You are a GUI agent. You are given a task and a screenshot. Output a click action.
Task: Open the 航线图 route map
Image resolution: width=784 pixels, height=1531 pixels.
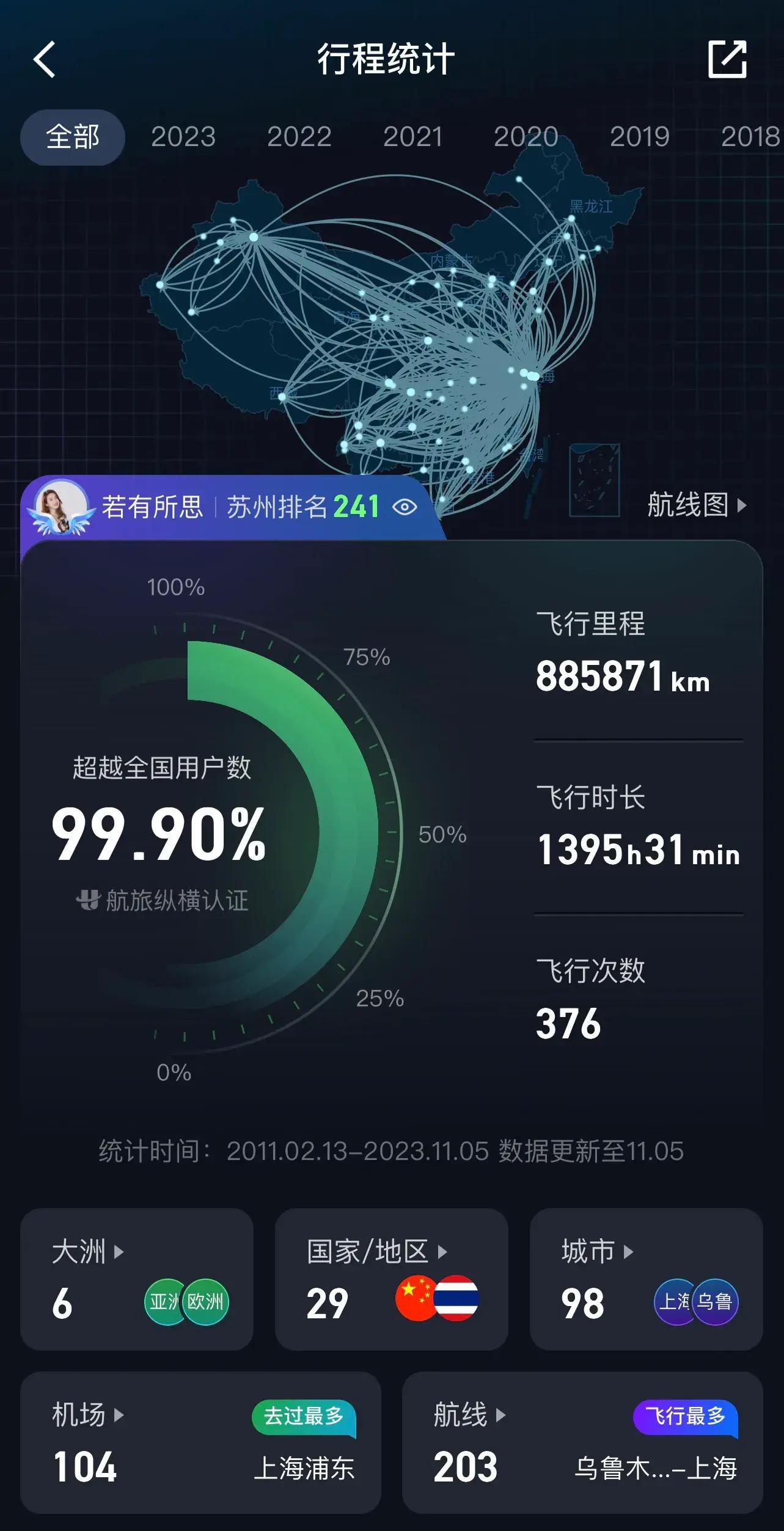point(696,505)
